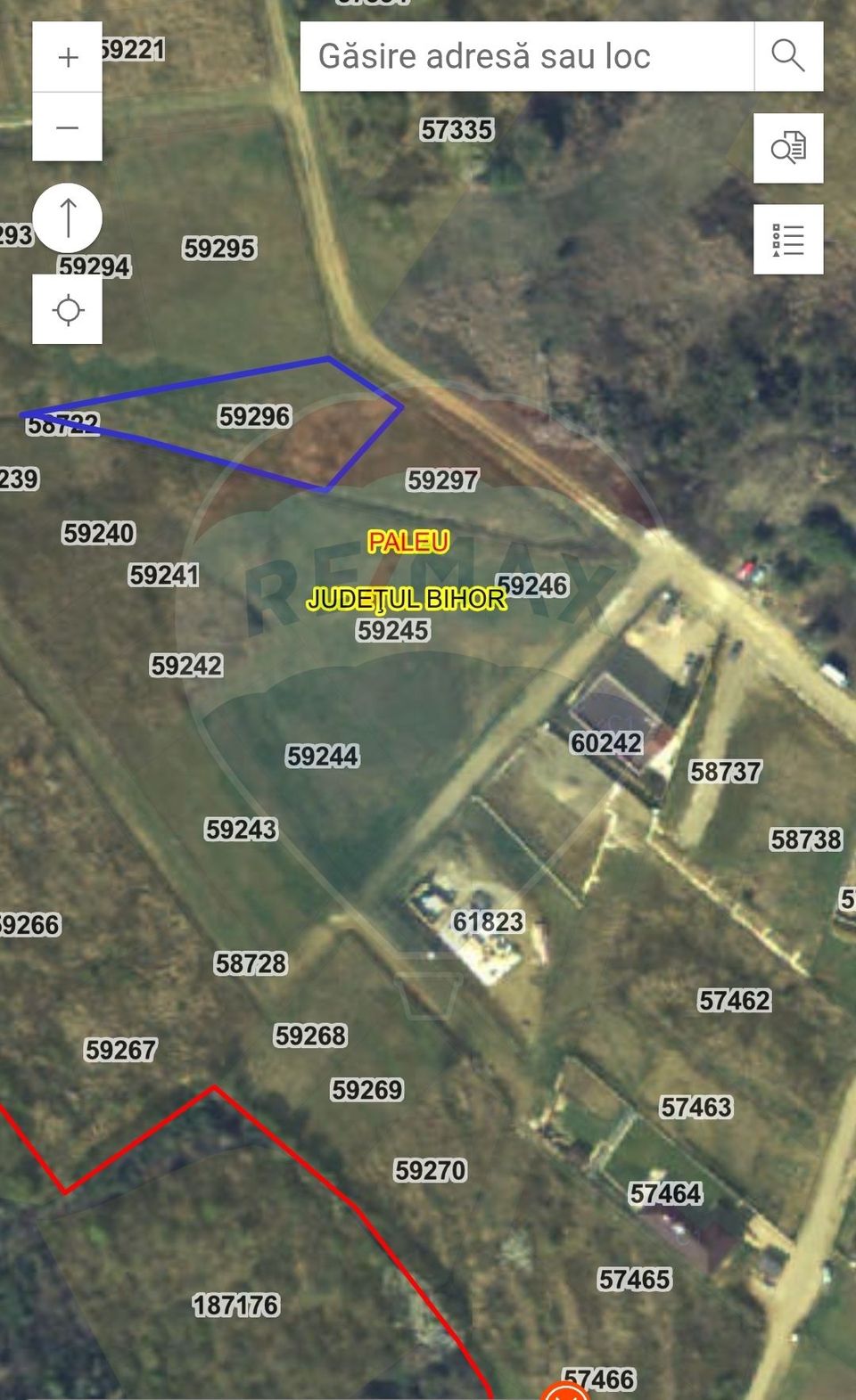
Task: Click parcel label 187176 at bottom left
Action: 236,1304
